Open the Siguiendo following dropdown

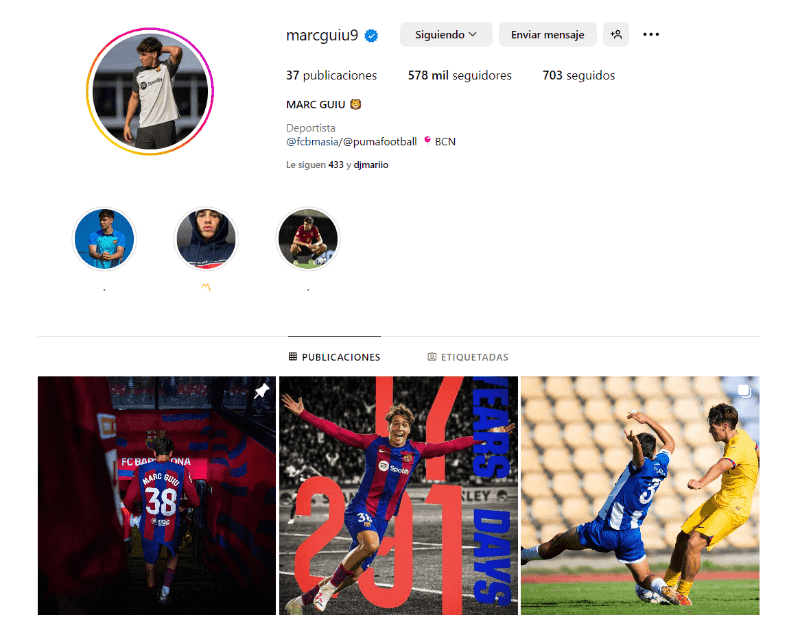tap(446, 35)
